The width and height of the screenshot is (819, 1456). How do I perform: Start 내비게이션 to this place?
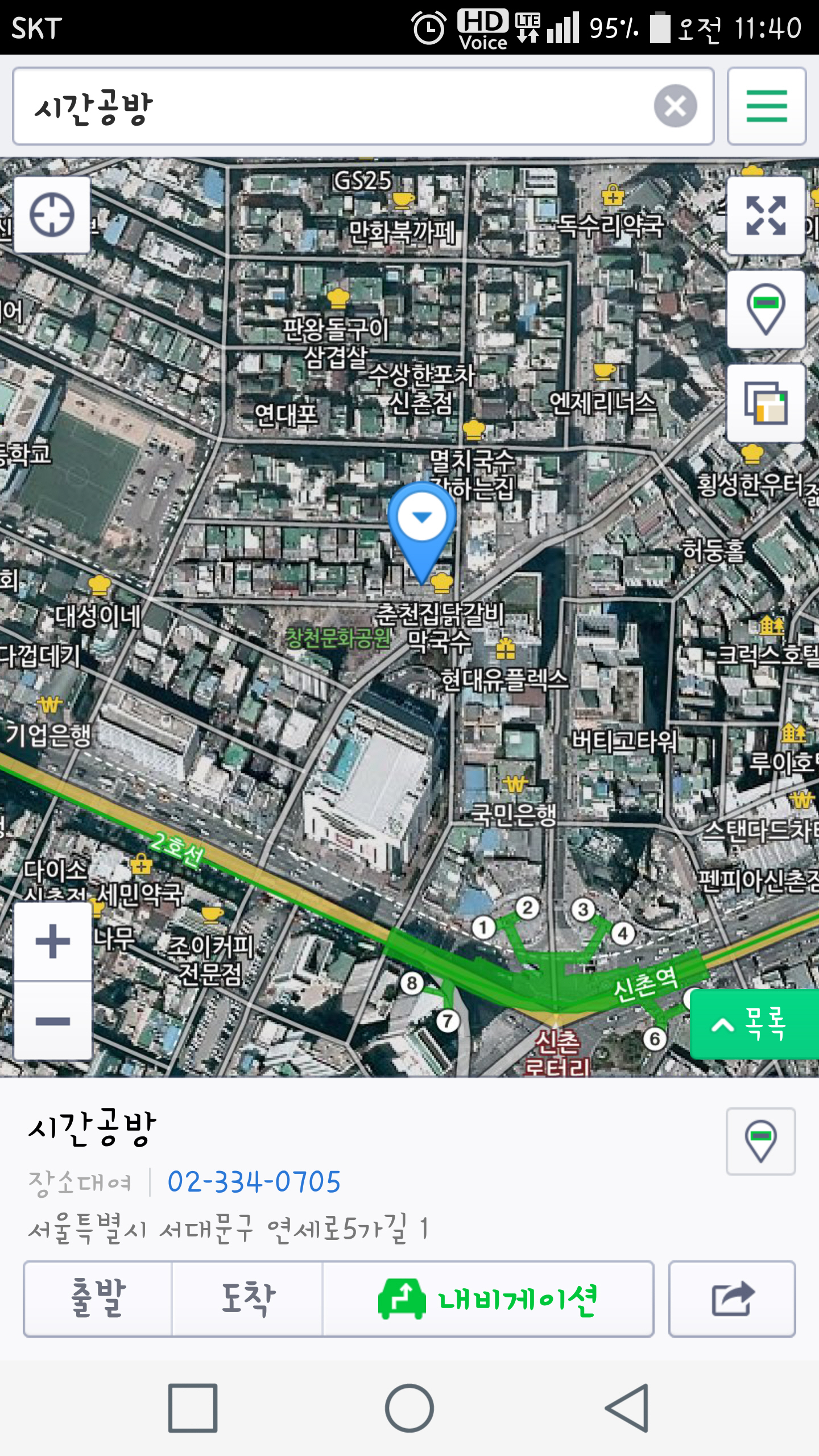click(x=488, y=1298)
